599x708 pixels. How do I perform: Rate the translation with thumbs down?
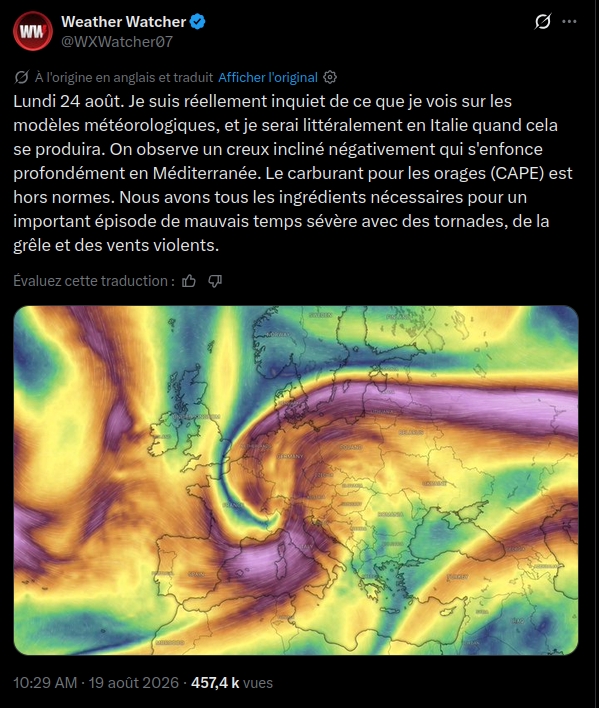pyautogui.click(x=215, y=281)
